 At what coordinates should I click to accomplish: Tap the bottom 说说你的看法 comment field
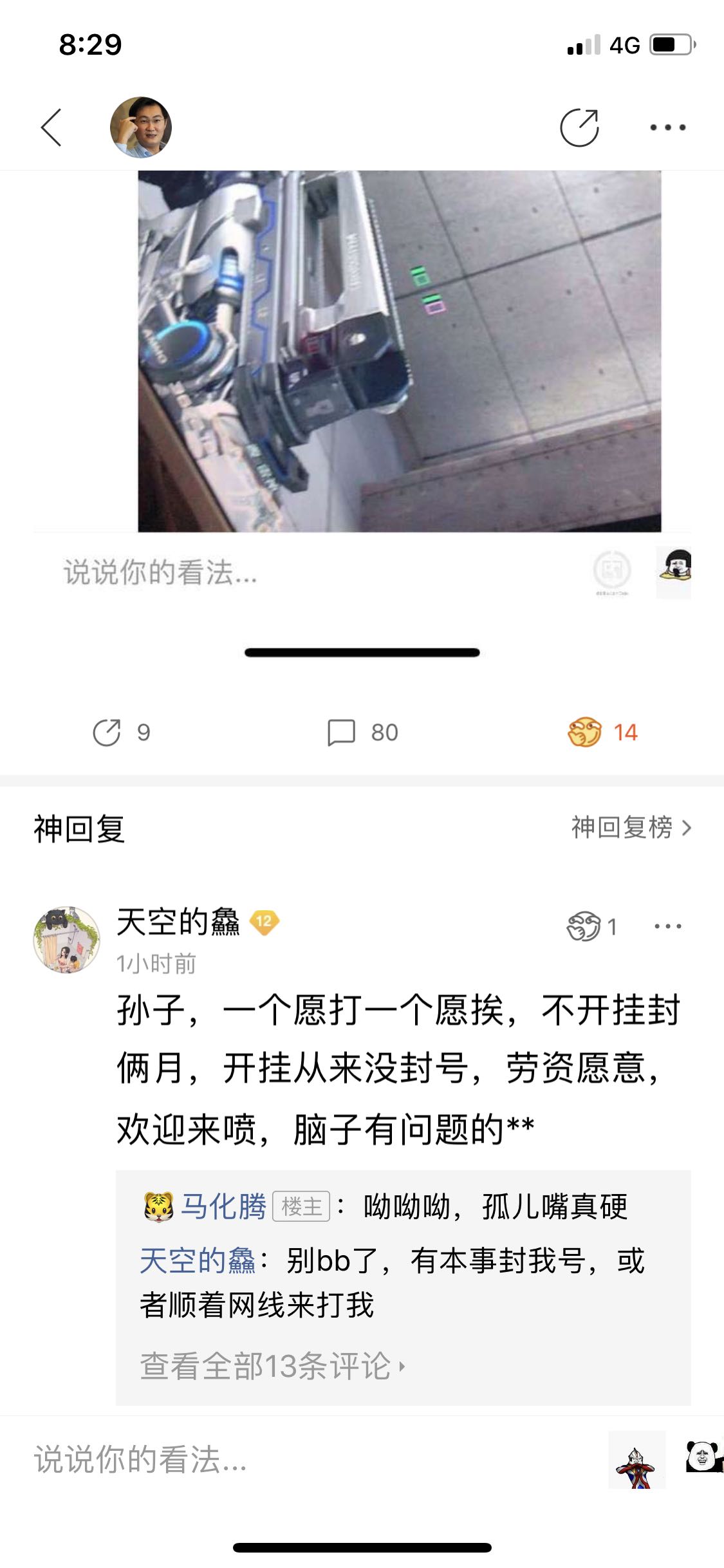[x=309, y=1459]
